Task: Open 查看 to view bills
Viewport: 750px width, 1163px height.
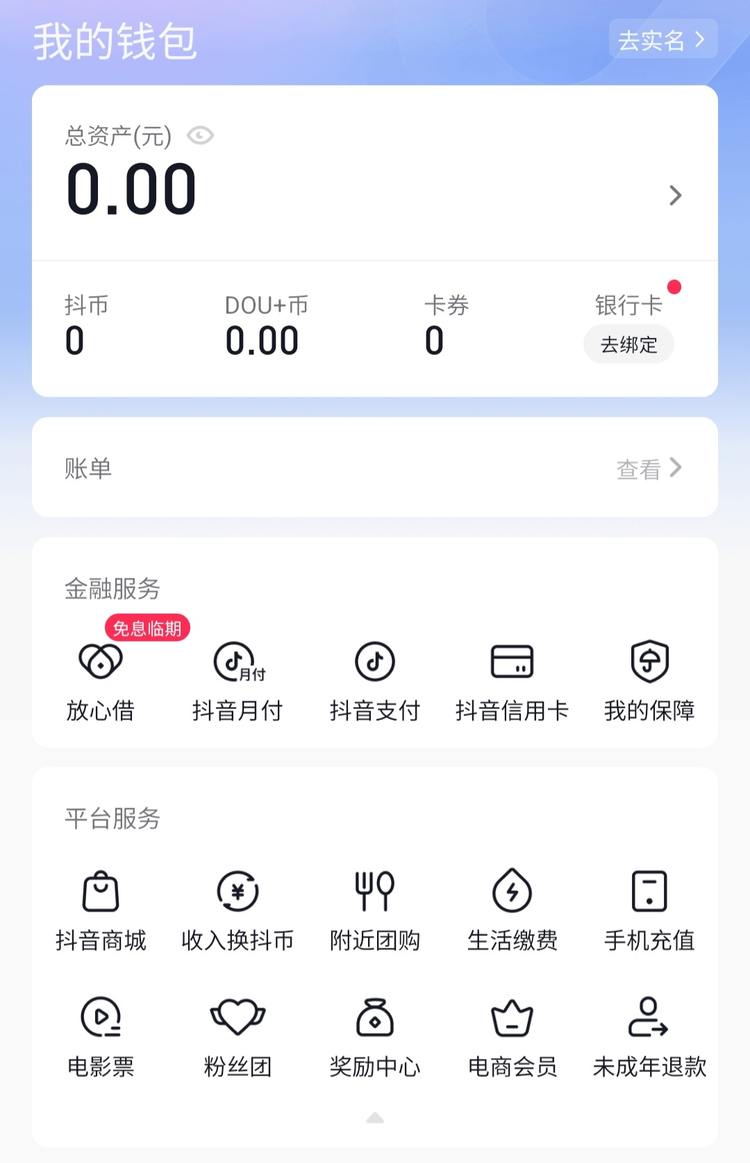Action: pos(650,467)
